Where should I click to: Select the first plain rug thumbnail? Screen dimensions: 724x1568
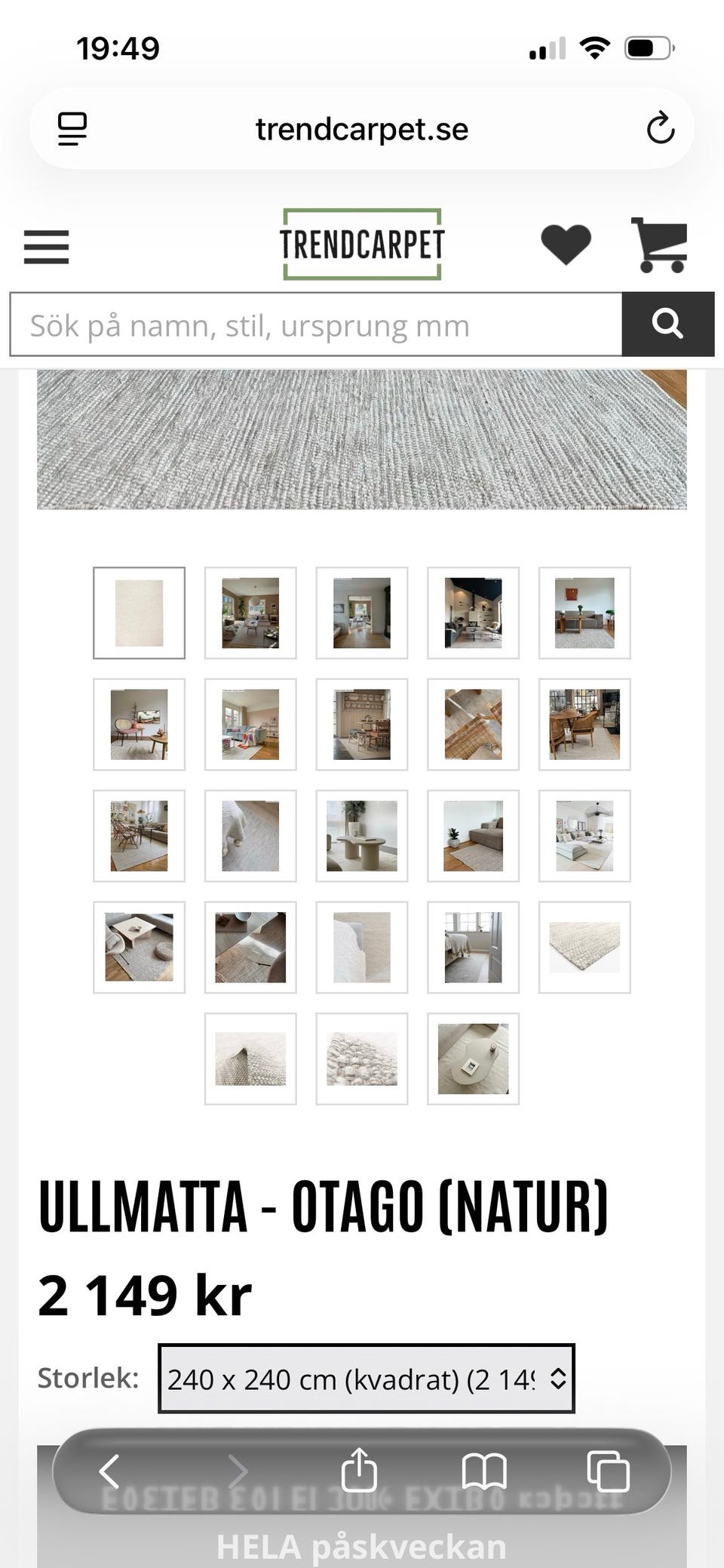click(140, 613)
